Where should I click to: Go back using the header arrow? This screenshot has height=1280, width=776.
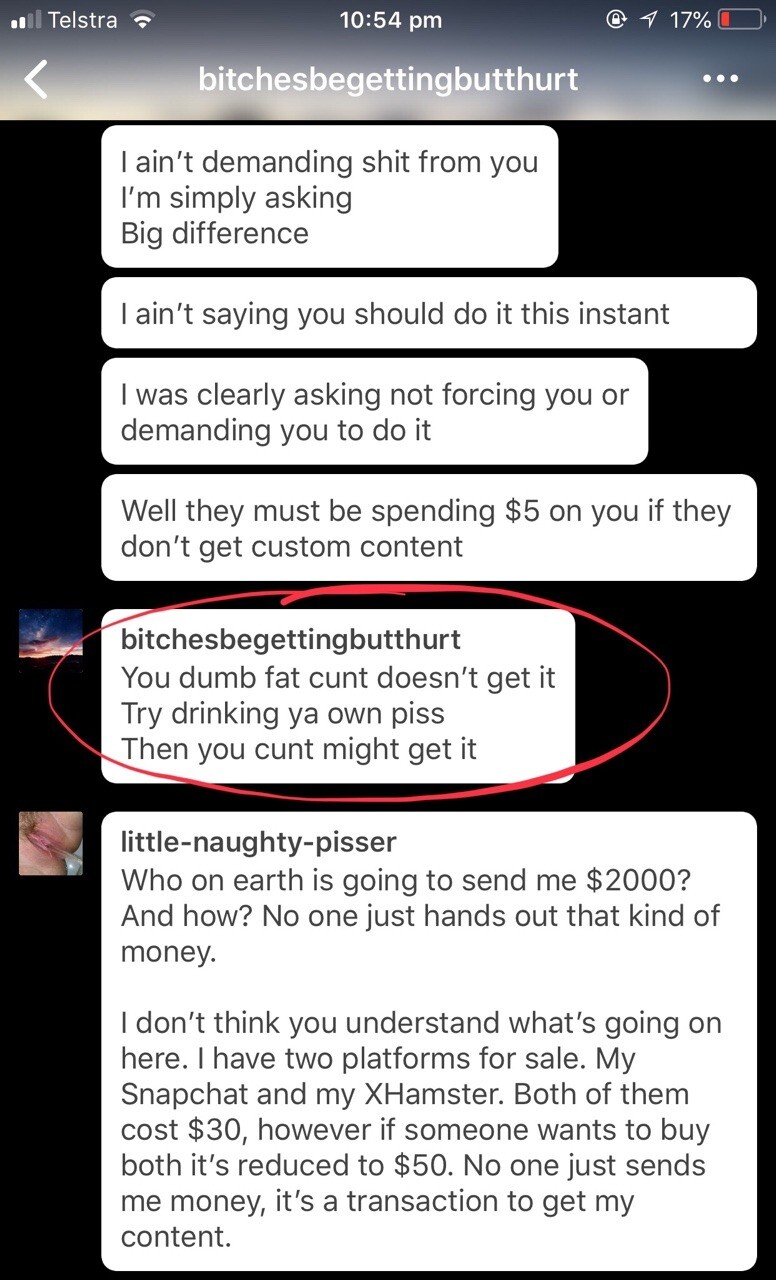[36, 79]
